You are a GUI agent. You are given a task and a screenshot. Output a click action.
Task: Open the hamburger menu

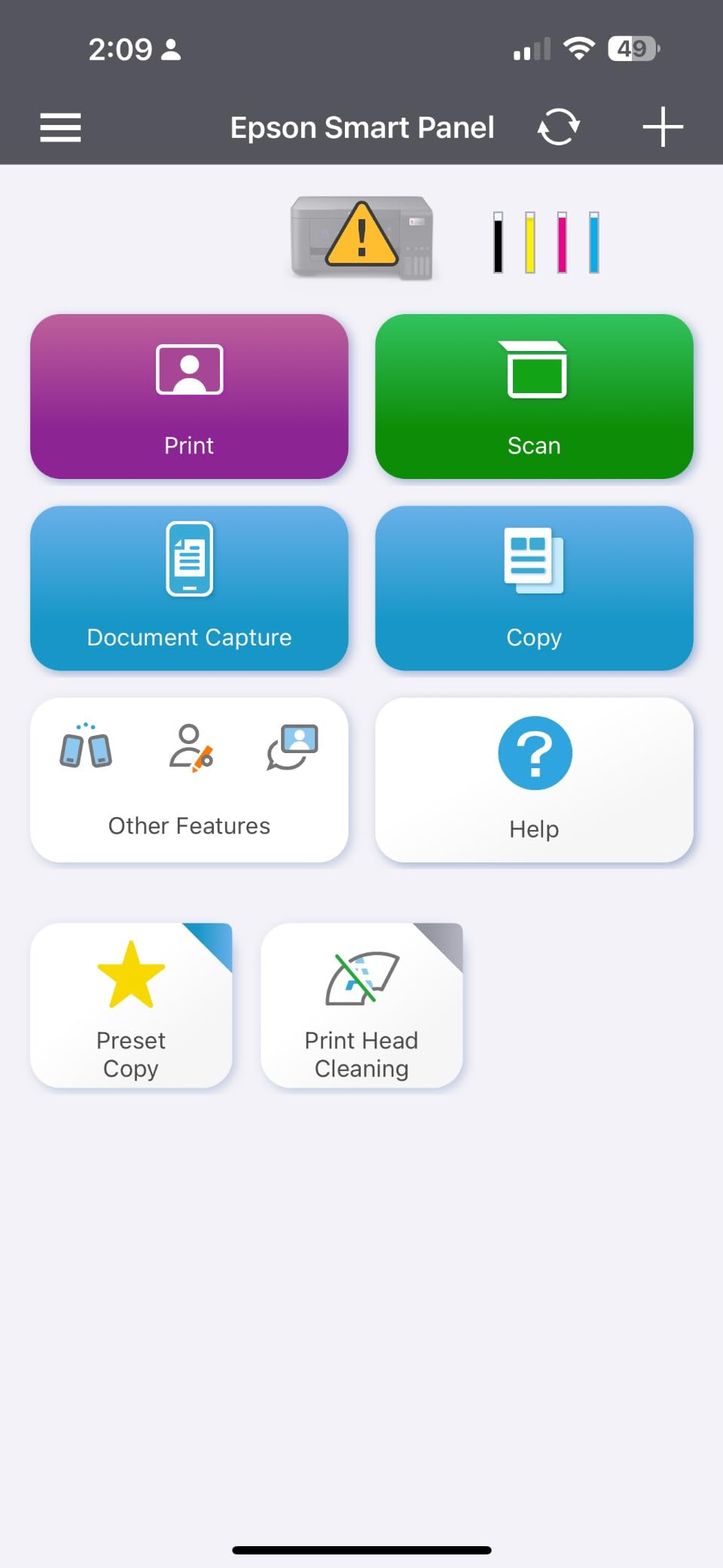pos(60,127)
